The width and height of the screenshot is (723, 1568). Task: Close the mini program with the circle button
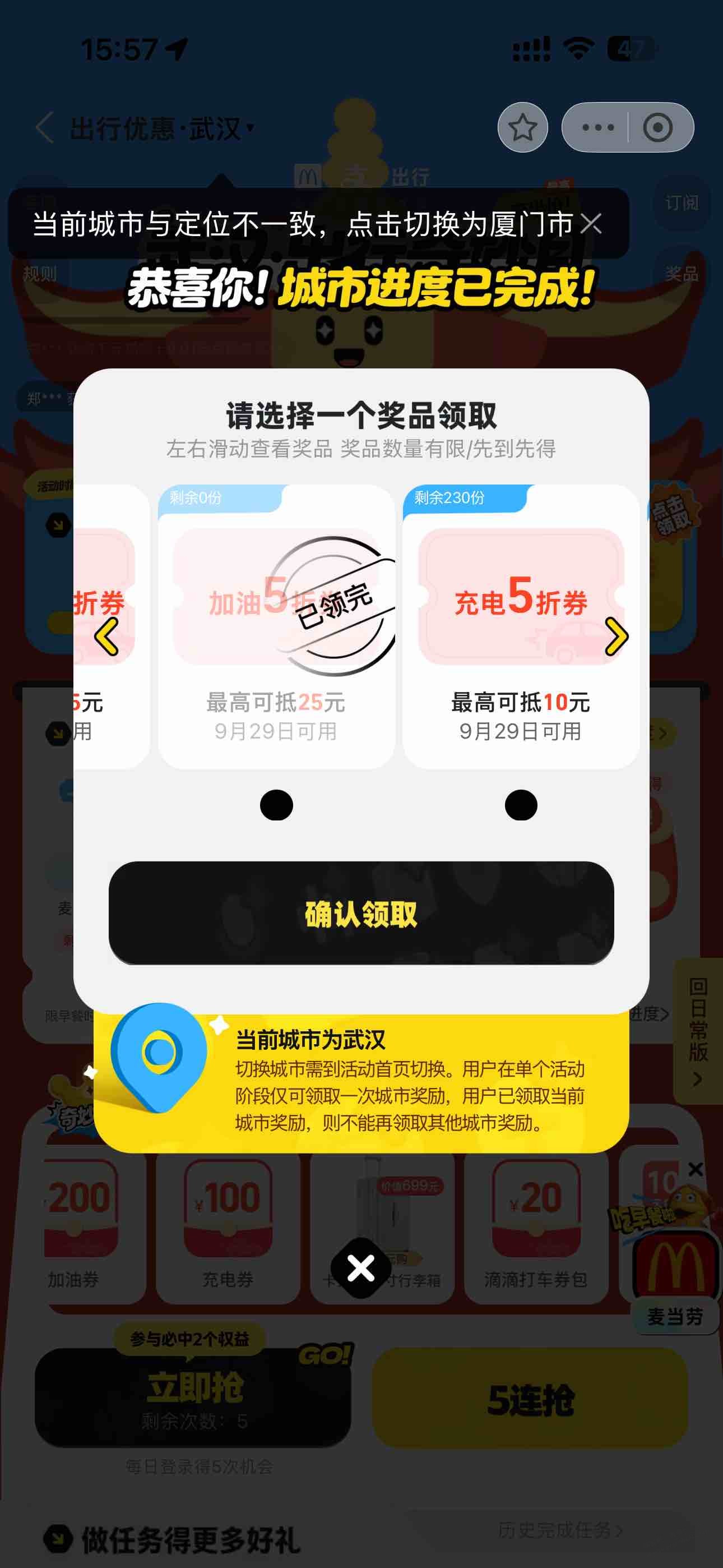coord(658,127)
